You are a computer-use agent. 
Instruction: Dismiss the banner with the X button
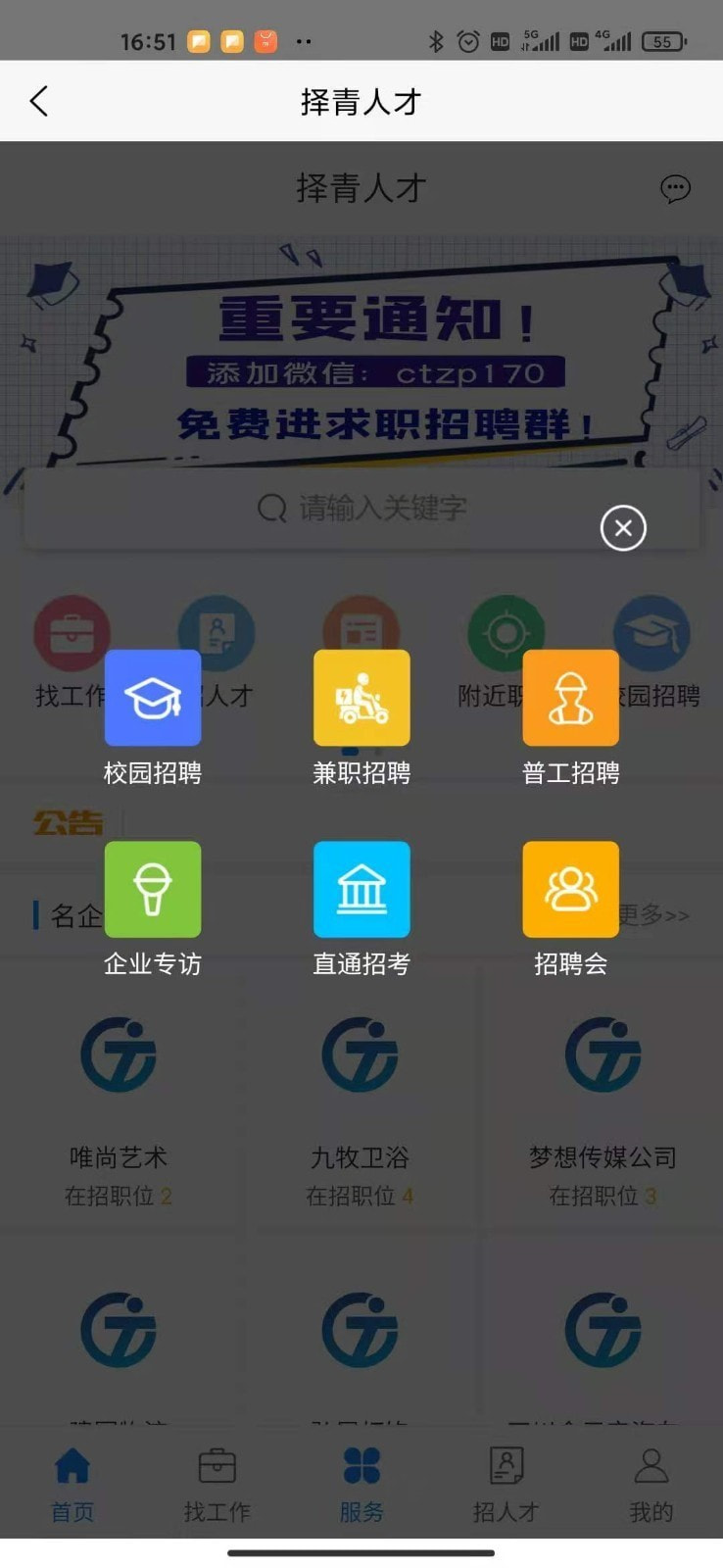coord(623,528)
